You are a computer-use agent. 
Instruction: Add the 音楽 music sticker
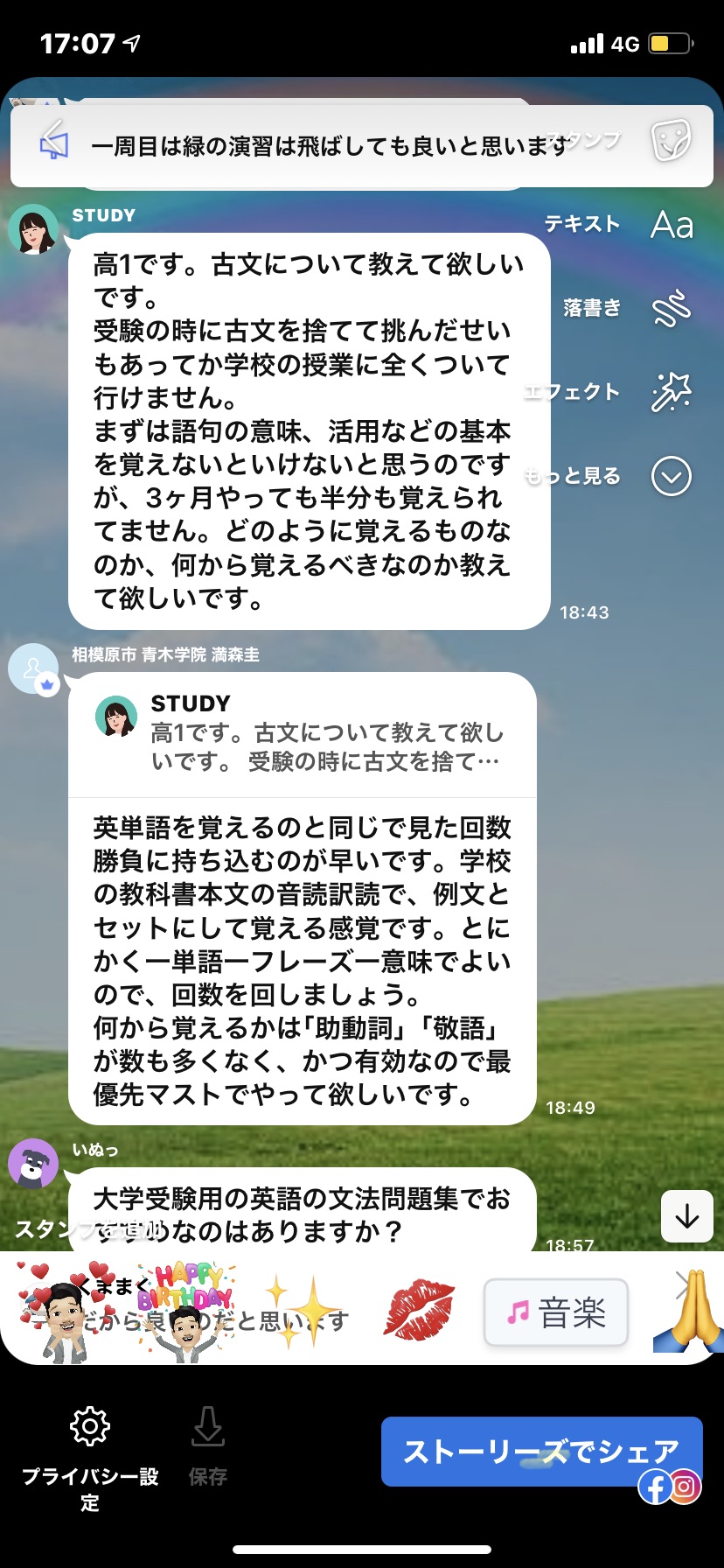point(556,1312)
